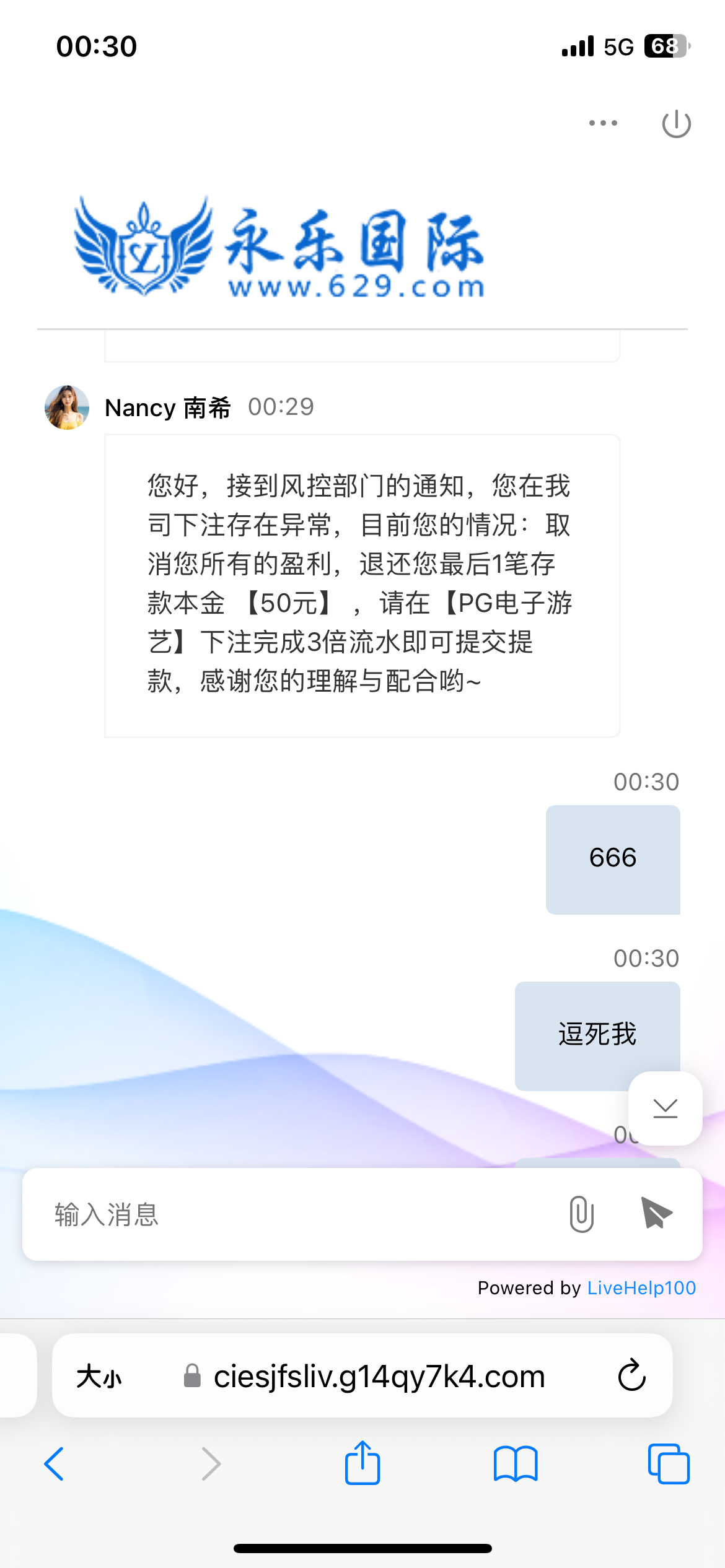The width and height of the screenshot is (725, 1568).
Task: Open the LiveHelp100 link
Action: 641,1288
